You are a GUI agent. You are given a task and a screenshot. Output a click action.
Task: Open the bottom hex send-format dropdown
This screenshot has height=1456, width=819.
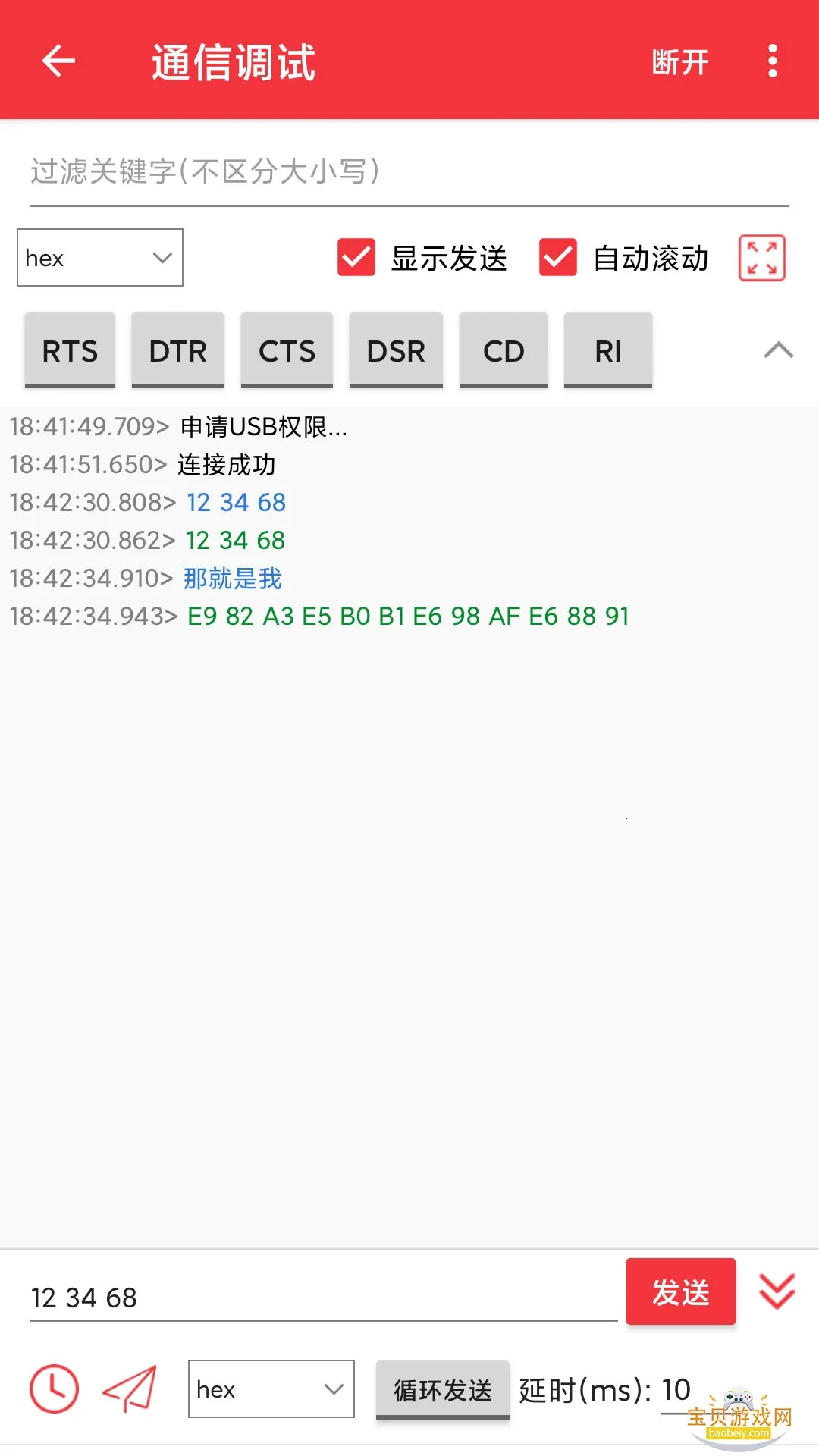[x=271, y=1390]
